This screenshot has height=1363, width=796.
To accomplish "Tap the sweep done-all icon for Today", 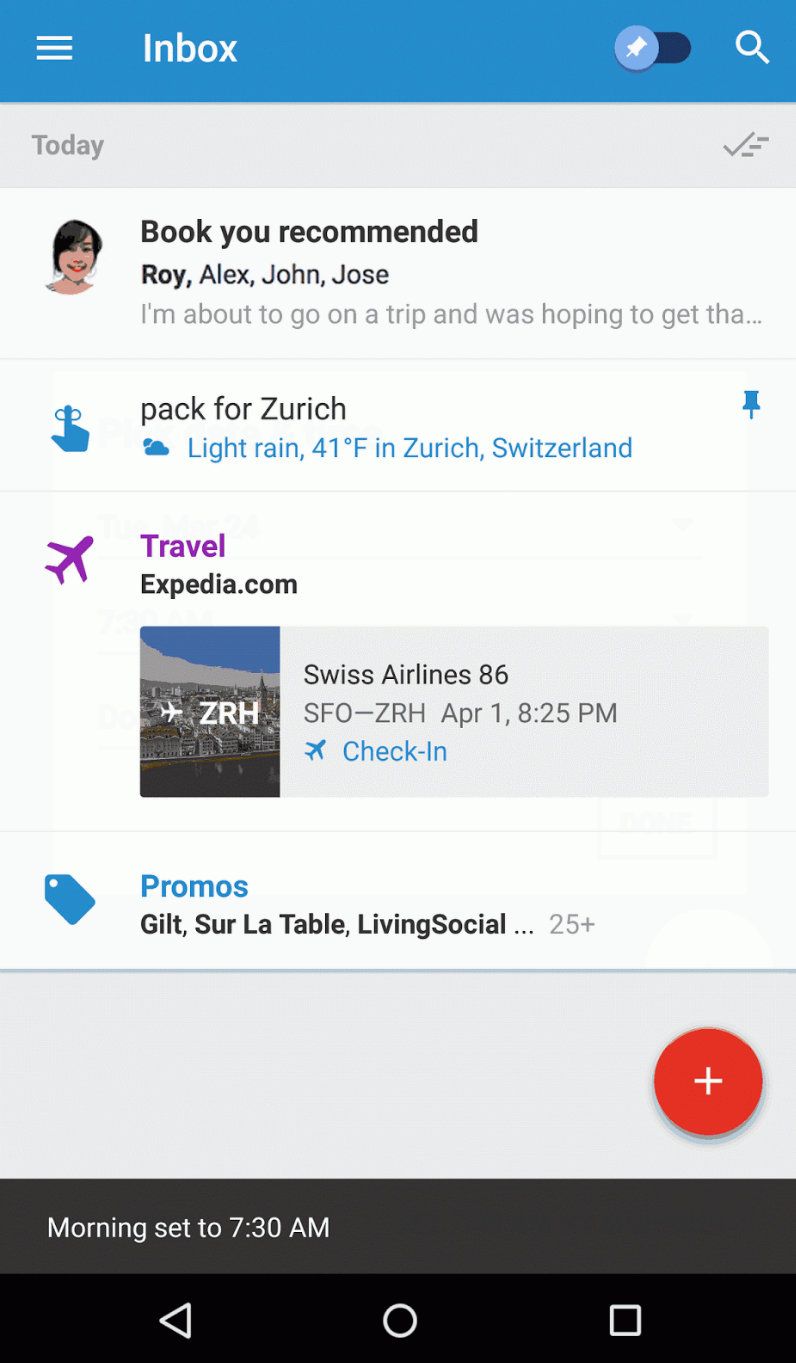I will 743,145.
